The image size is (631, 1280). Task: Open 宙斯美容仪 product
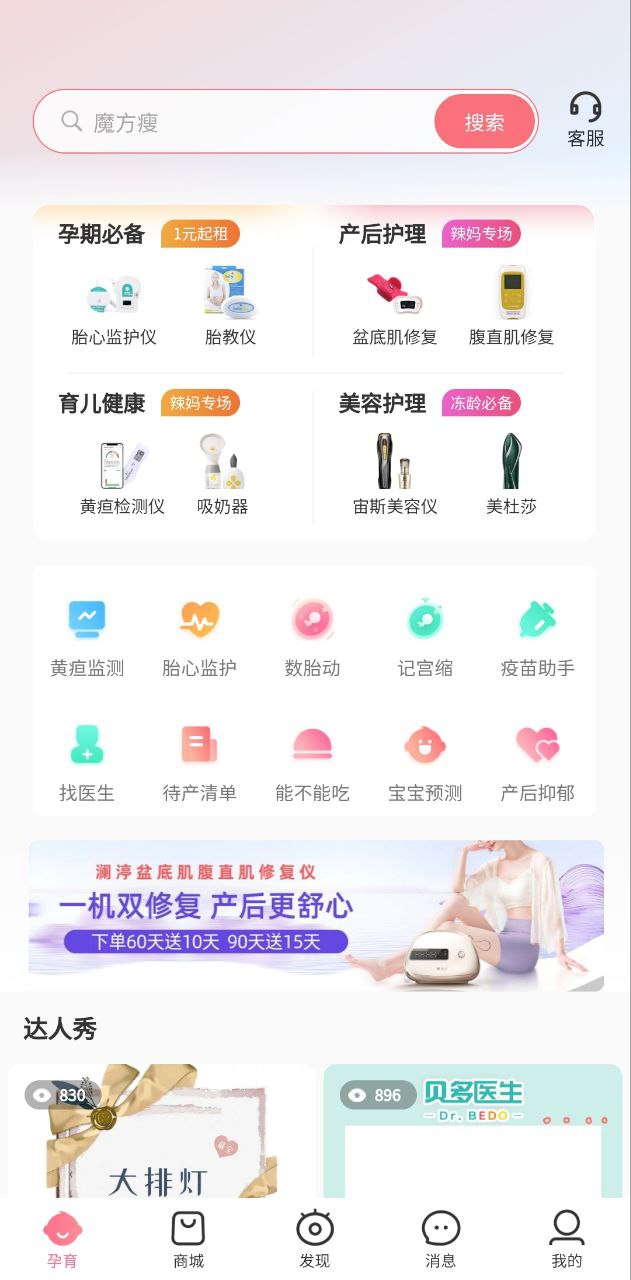(395, 477)
